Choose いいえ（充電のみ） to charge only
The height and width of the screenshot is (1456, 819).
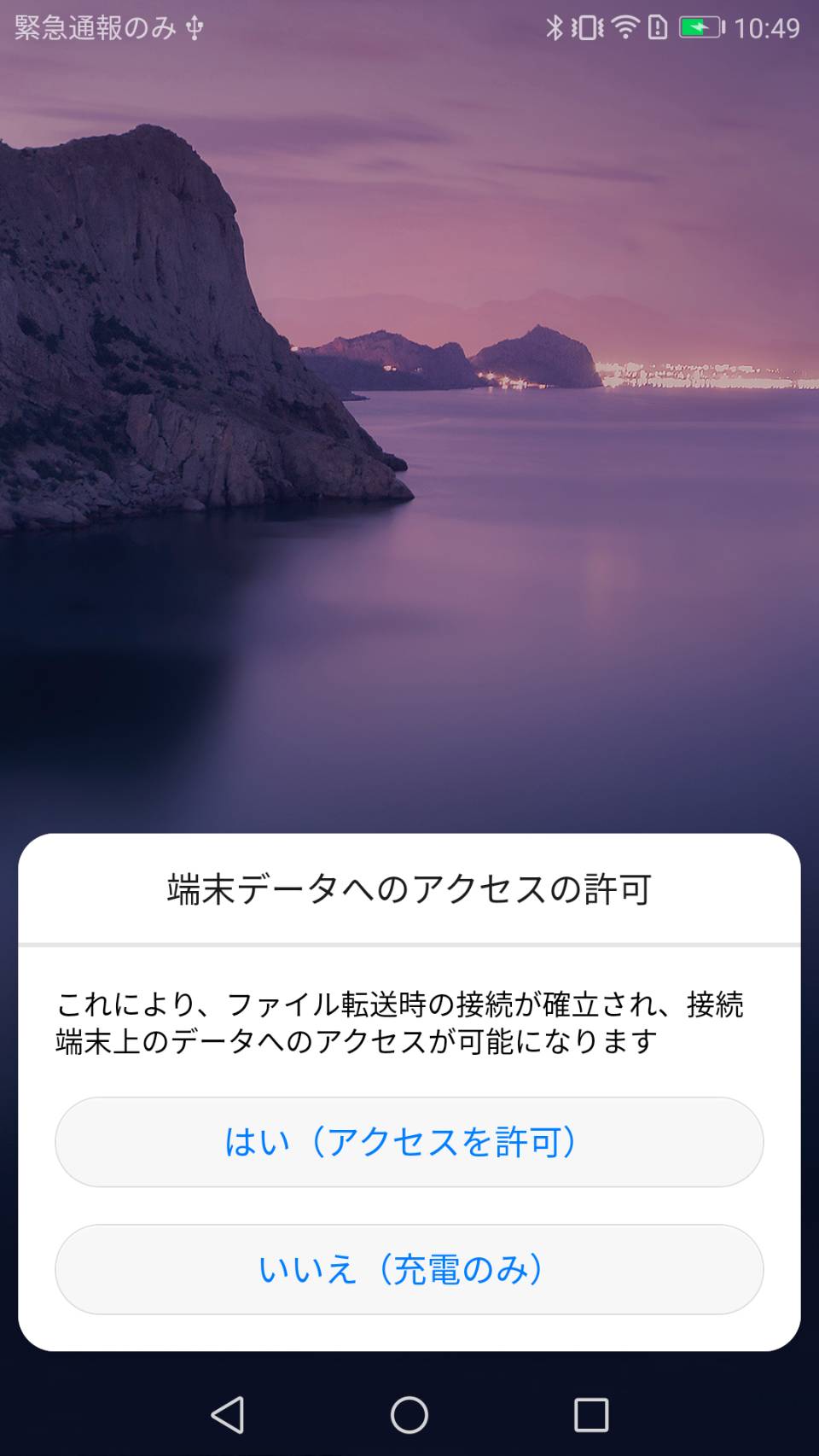click(409, 1269)
